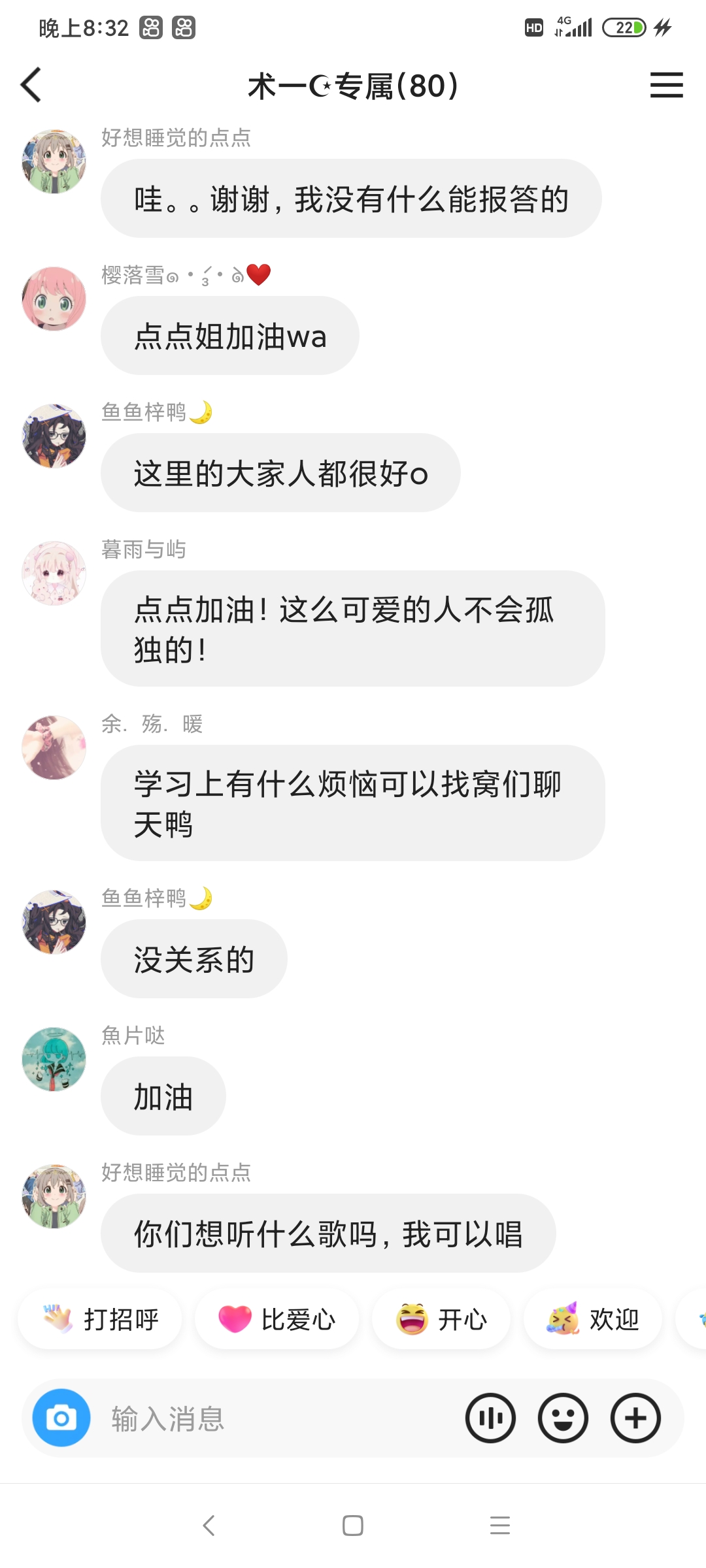Tap 魚片哒's avatar
Image resolution: width=706 pixels, height=1568 pixels.
(54, 1059)
